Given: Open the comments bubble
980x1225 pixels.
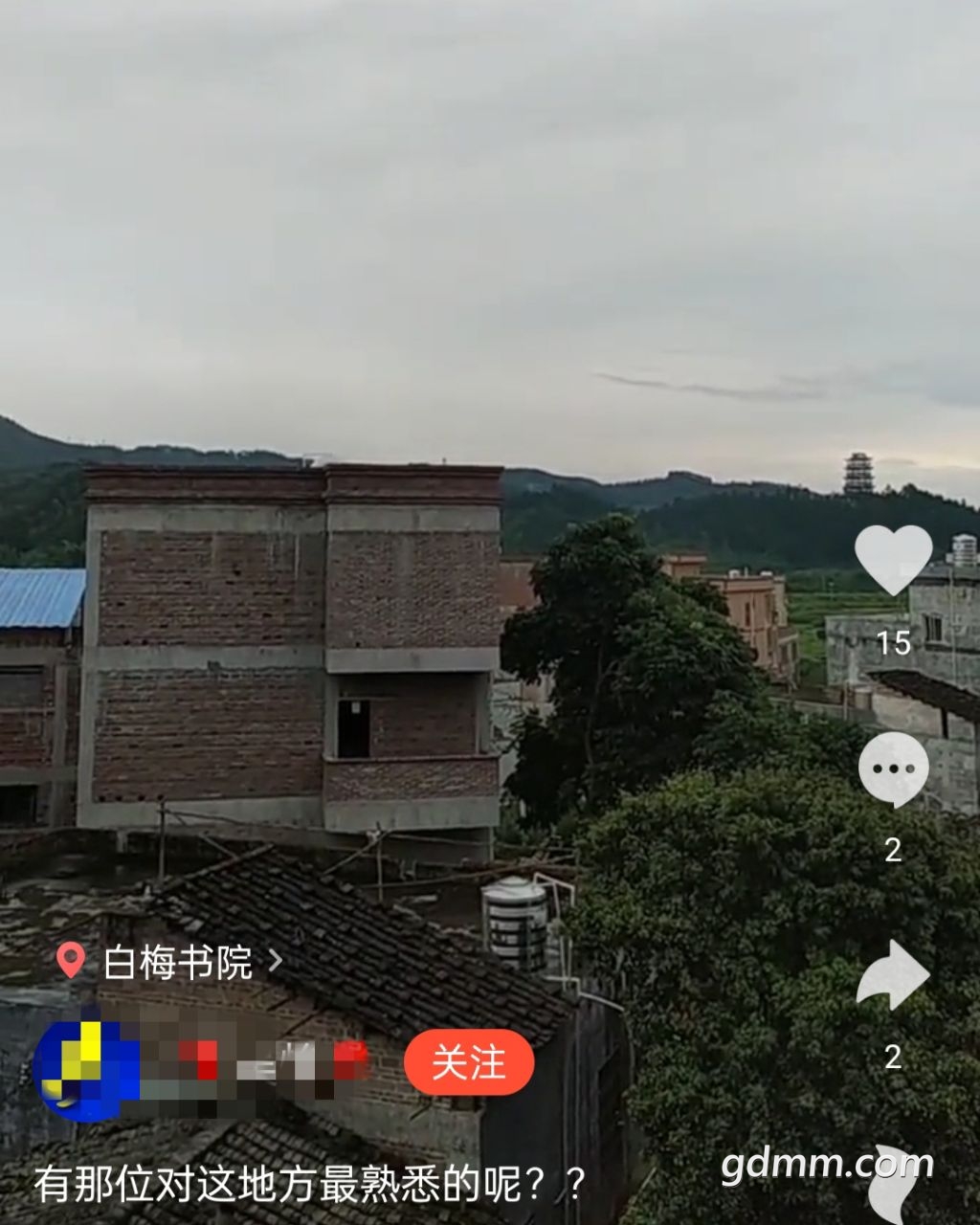Looking at the screenshot, I should click(893, 768).
